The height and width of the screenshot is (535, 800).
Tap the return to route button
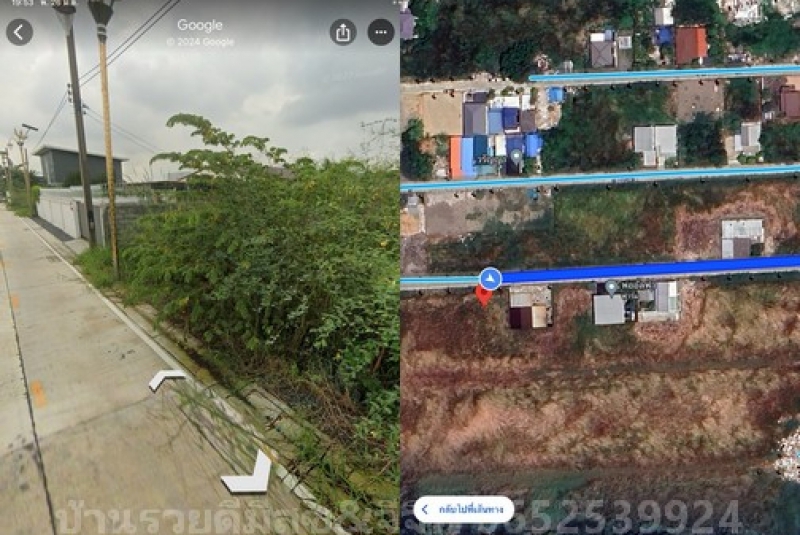point(463,509)
